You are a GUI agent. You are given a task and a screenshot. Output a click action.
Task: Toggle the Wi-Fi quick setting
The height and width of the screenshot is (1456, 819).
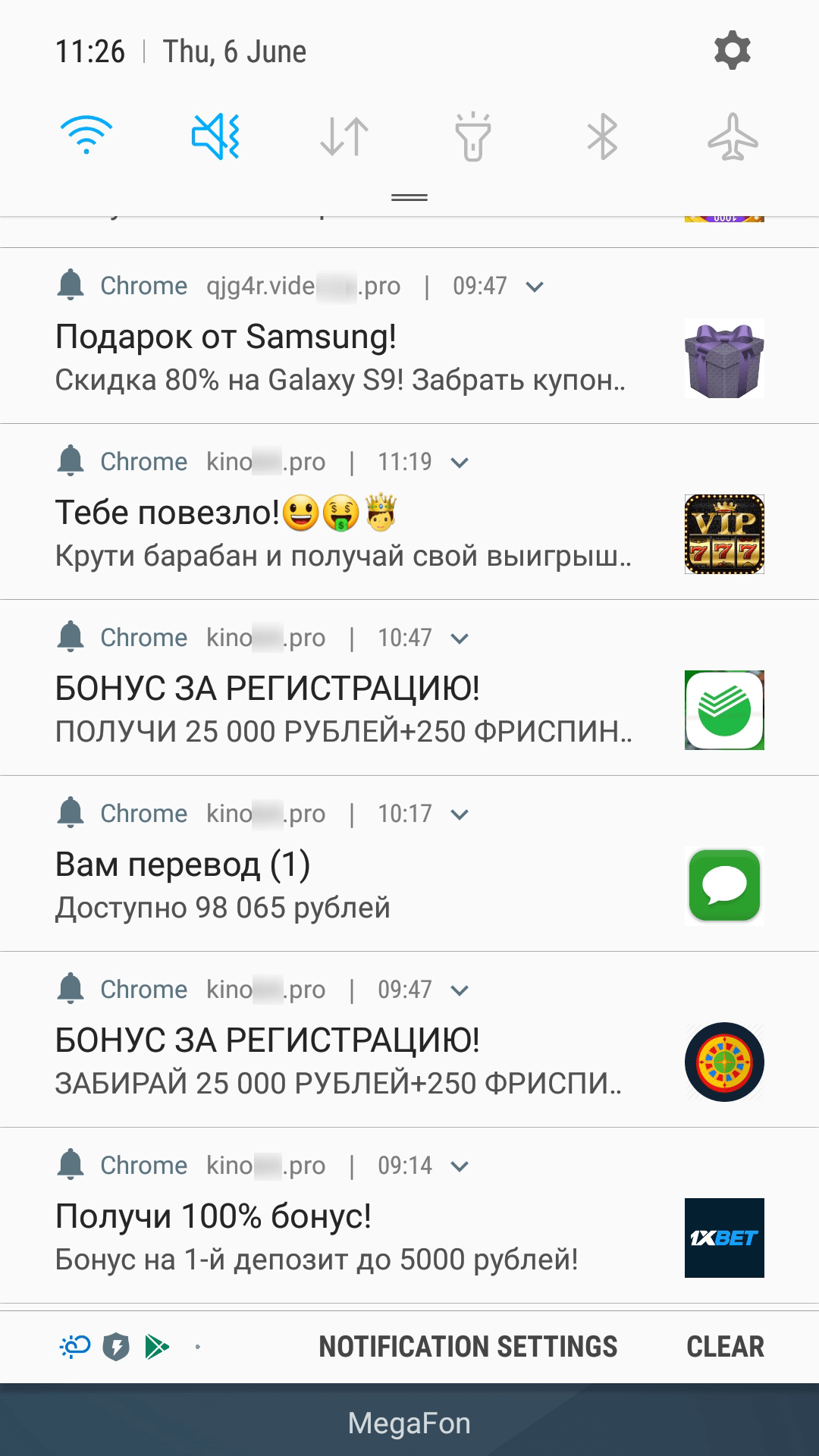[x=86, y=136]
